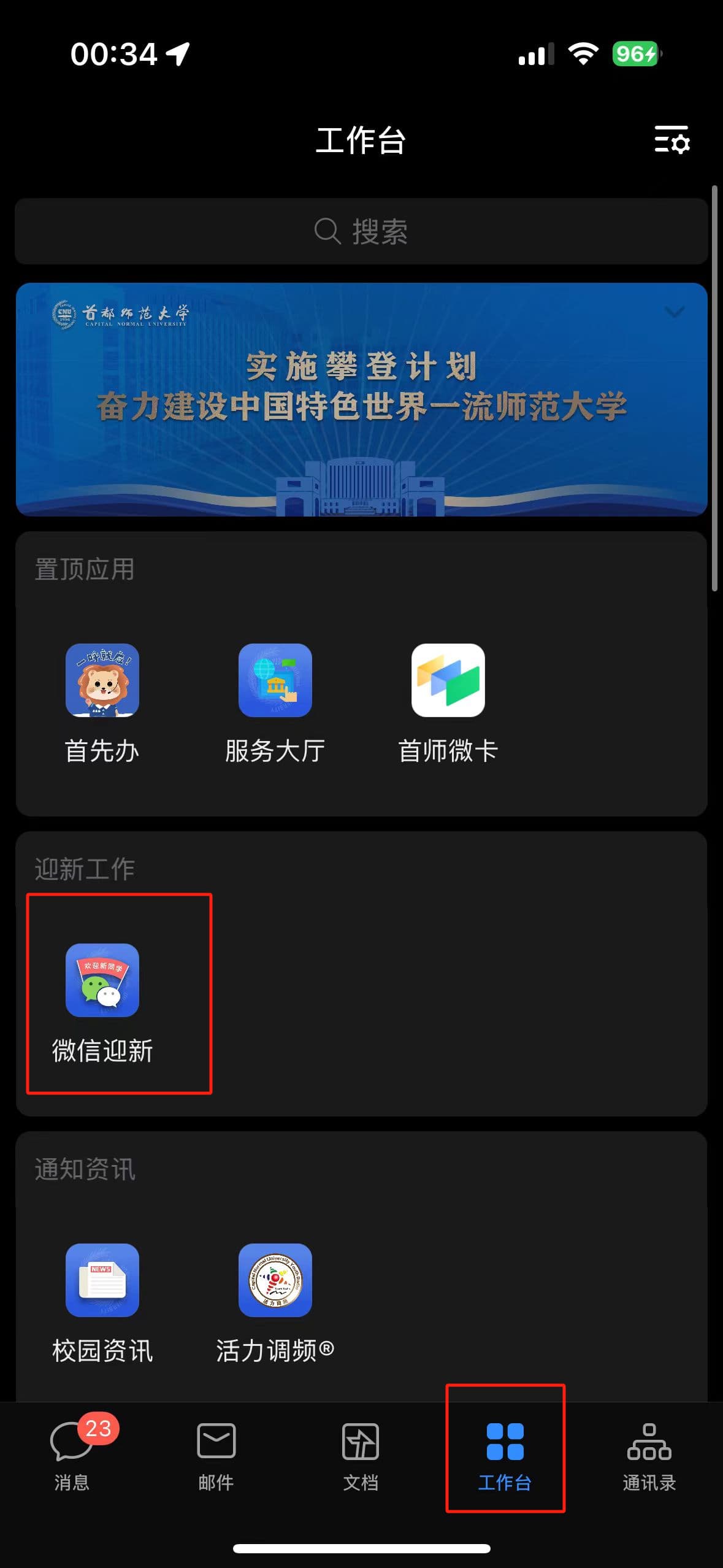
Task: Open the 微信迎新 app
Action: (x=102, y=980)
